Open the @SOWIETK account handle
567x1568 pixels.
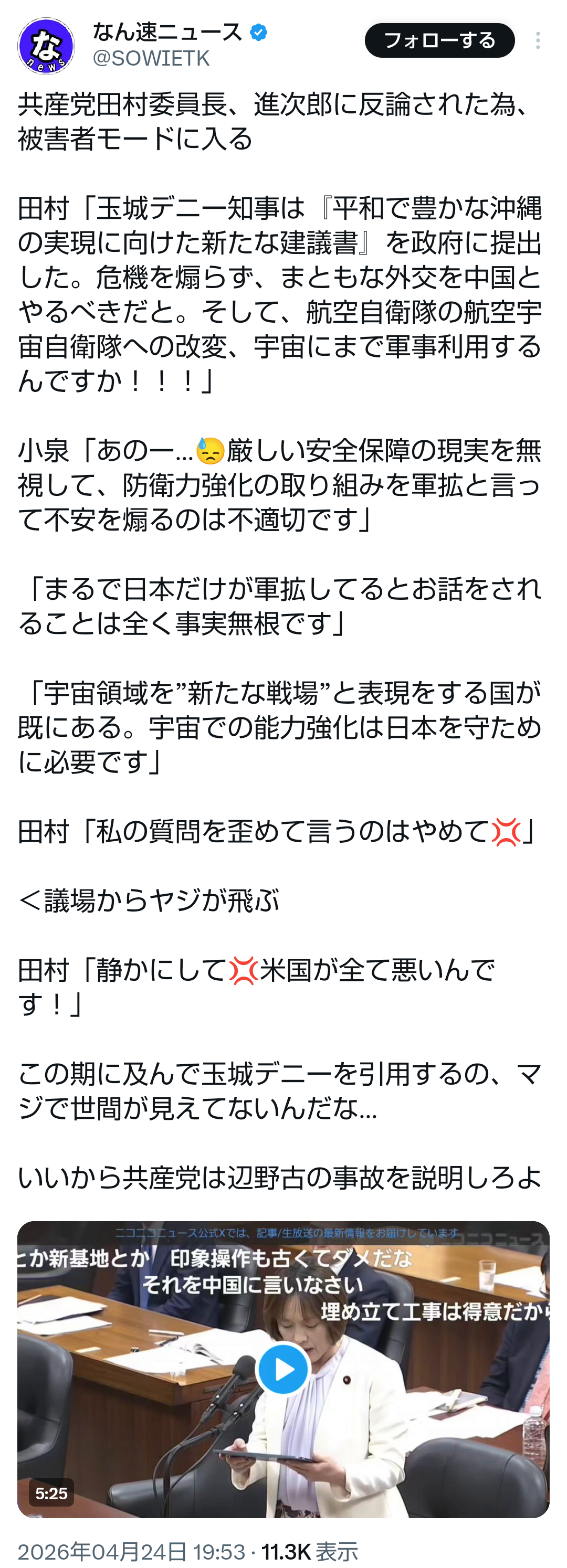tap(151, 58)
